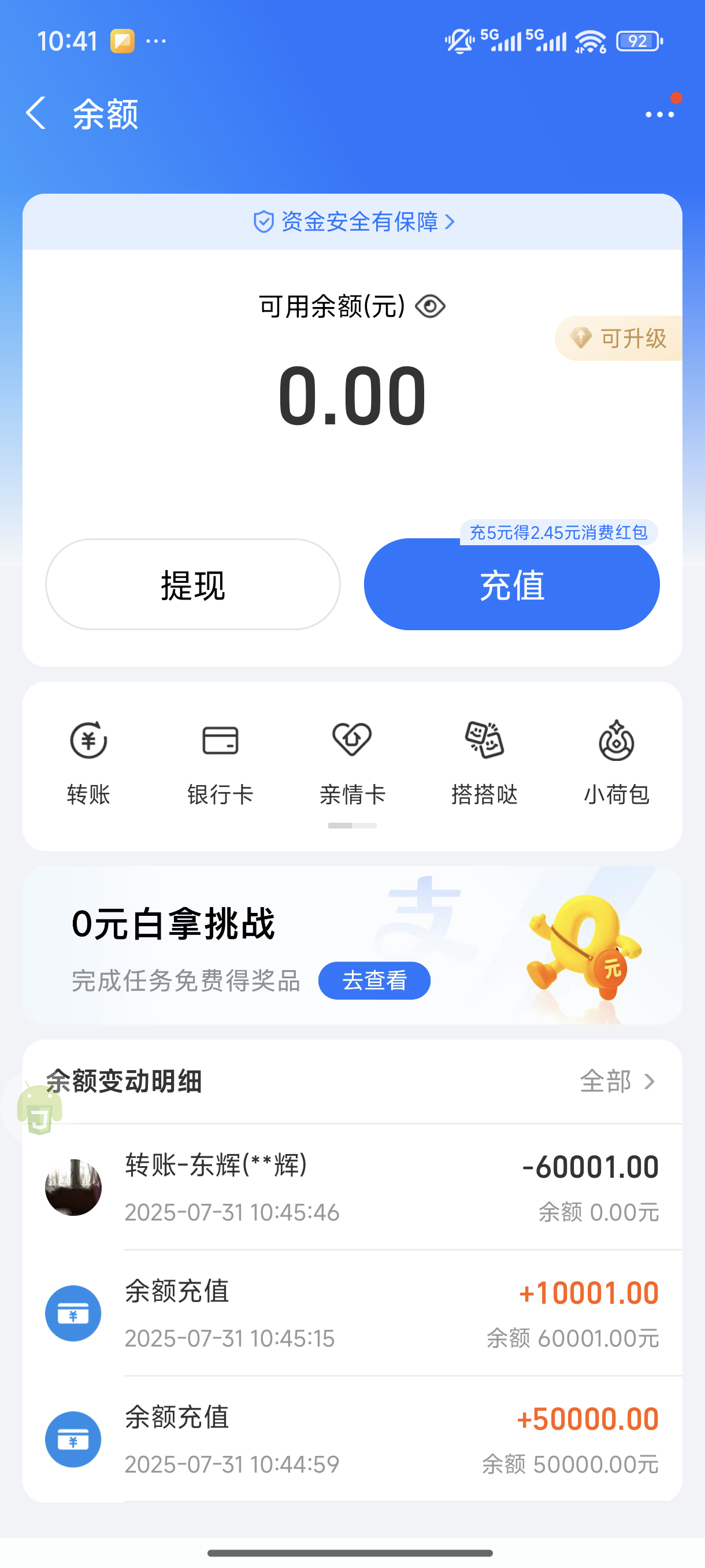Open the 余额充值 +10001.00 record
Viewport: 705px width, 1568px height.
pos(352,1314)
